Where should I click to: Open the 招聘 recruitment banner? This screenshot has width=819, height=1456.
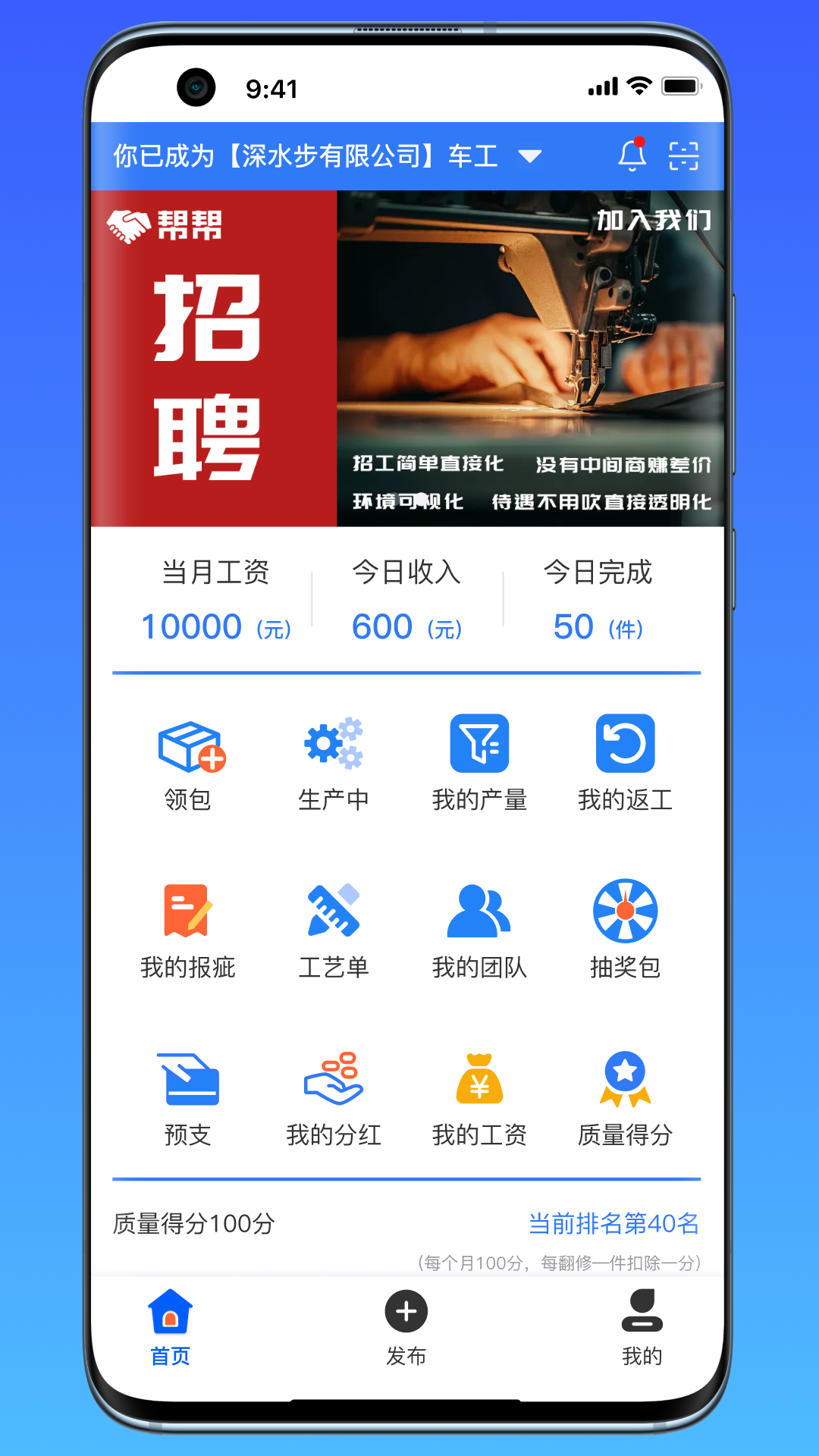(407, 358)
